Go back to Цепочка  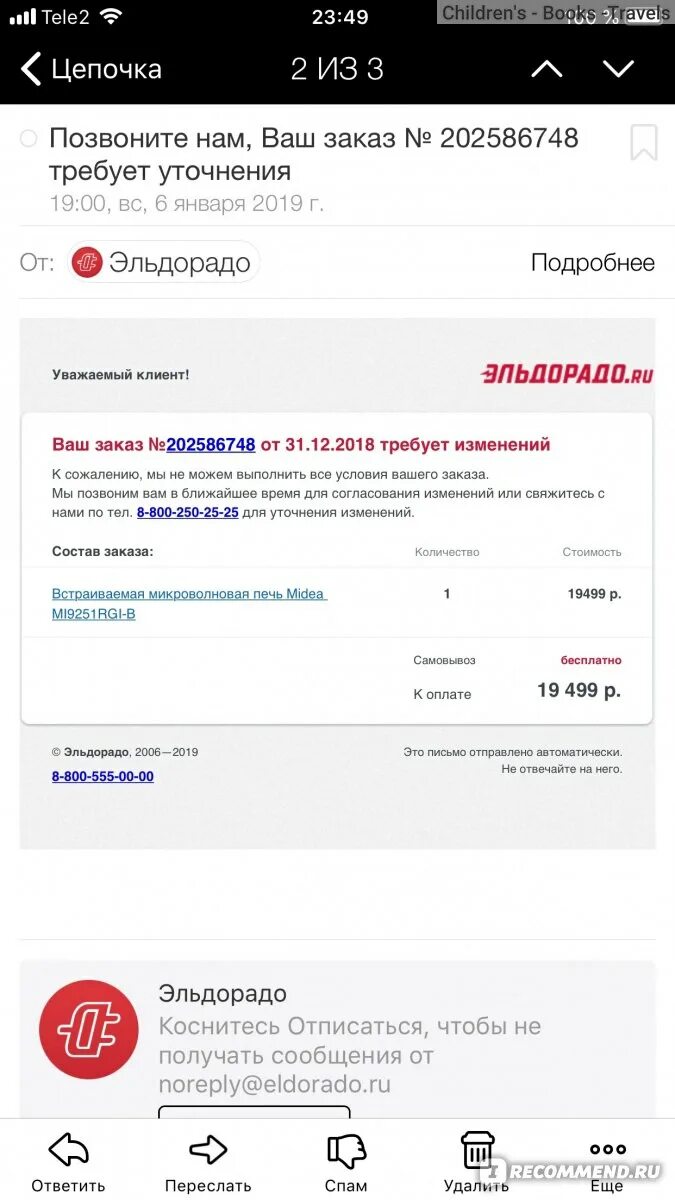tap(90, 69)
